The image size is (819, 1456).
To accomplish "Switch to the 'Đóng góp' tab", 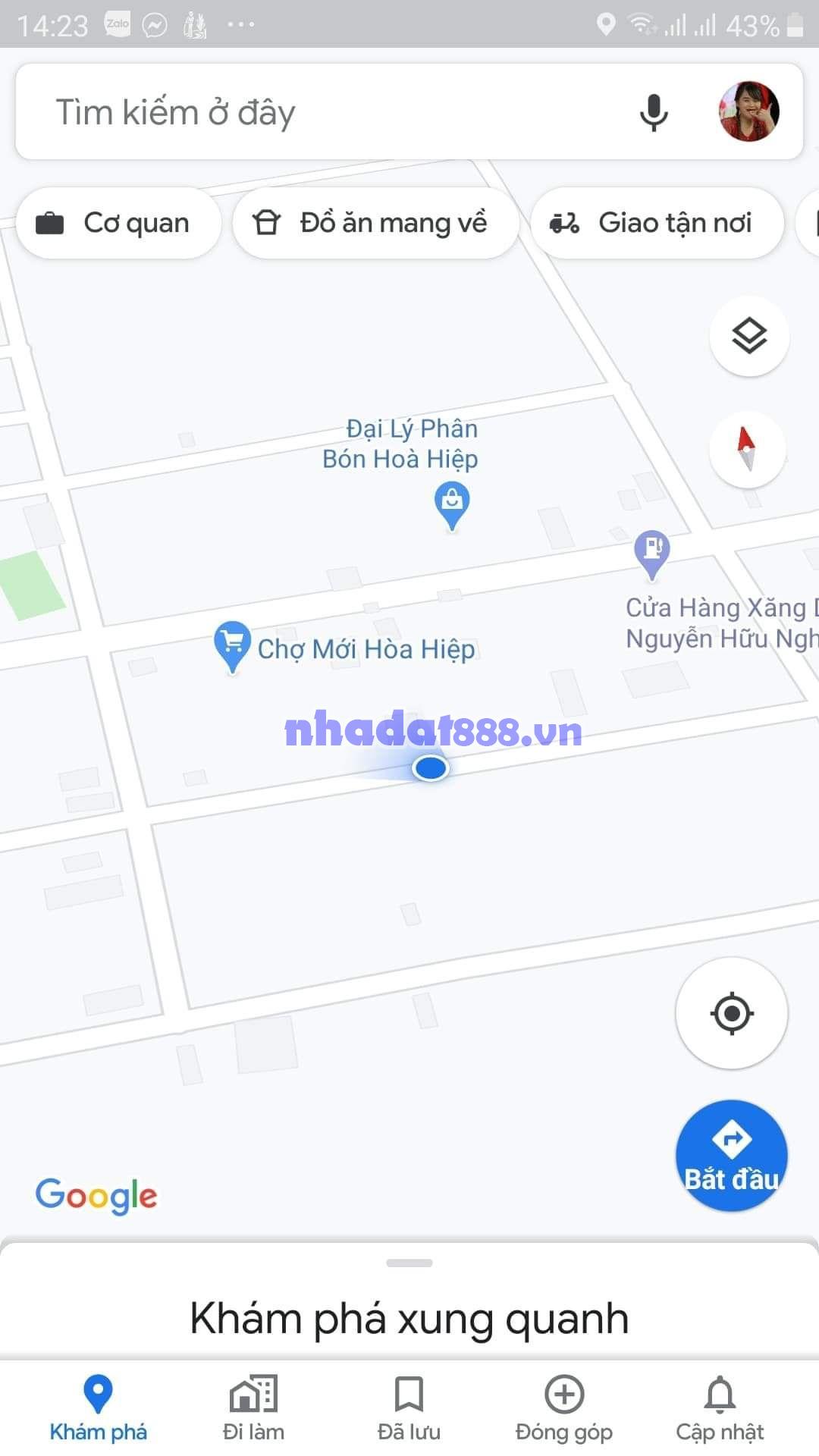I will tap(564, 1407).
